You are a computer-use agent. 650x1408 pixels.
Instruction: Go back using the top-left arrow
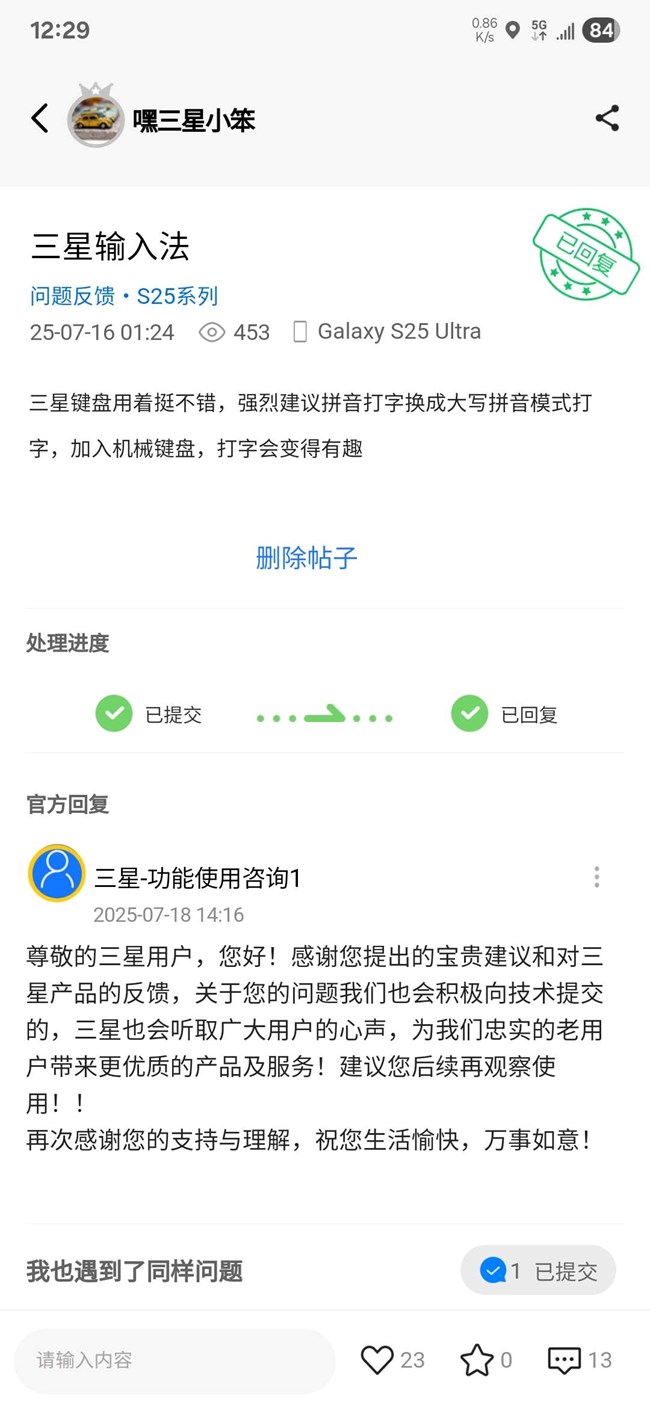[40, 119]
